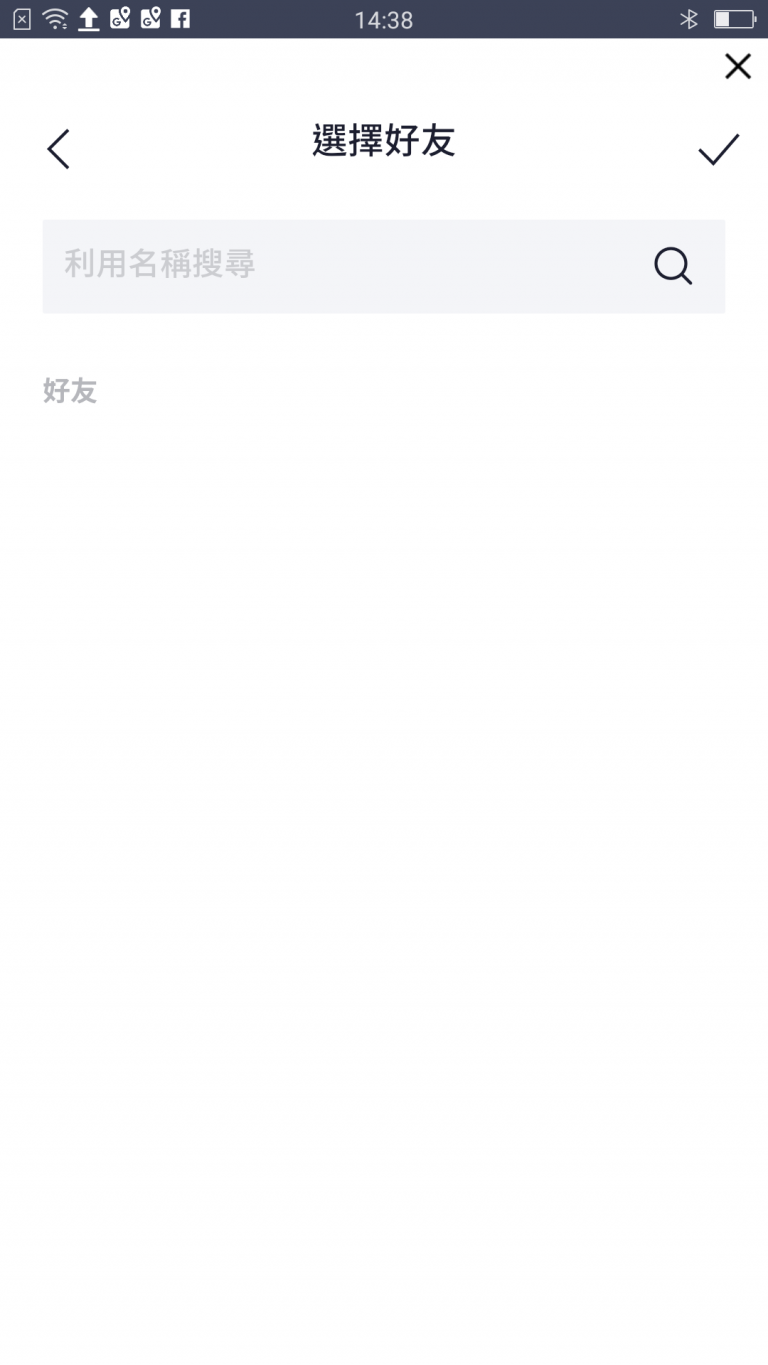
Task: Confirm selection with the checkmark icon
Action: click(718, 149)
